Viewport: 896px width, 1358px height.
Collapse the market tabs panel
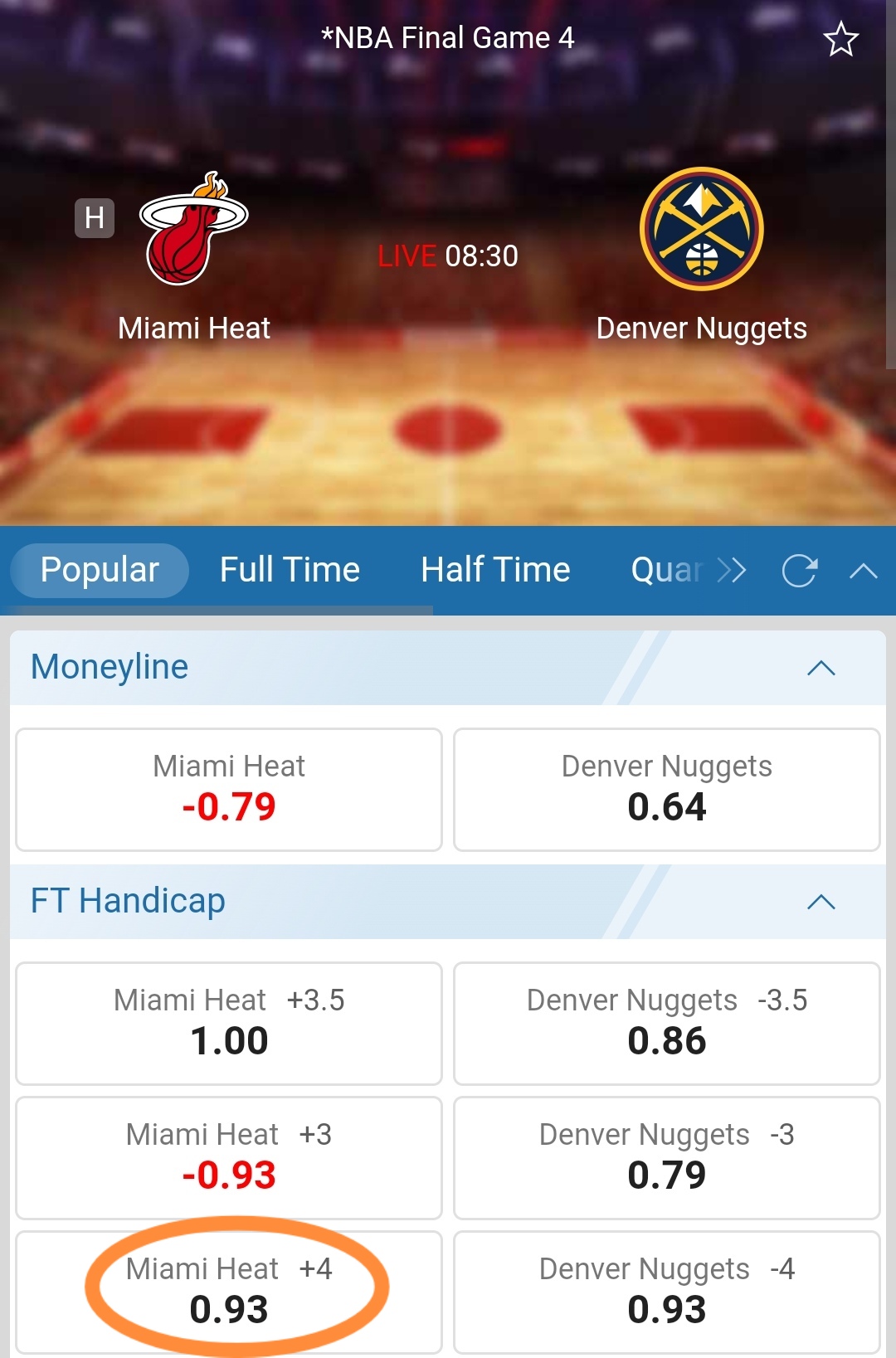[x=863, y=571]
